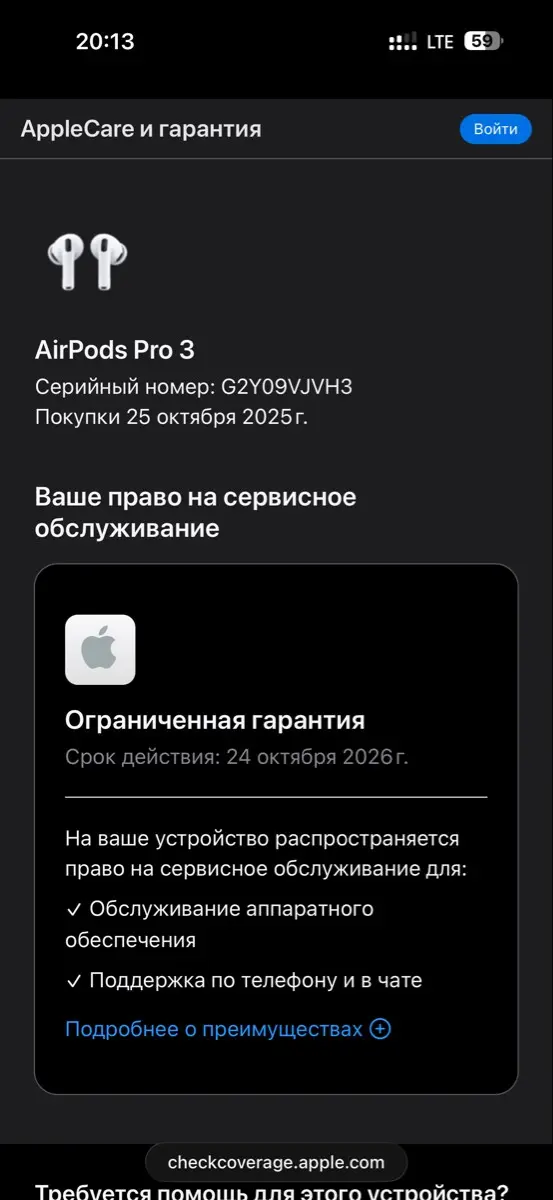Viewport: 553px width, 1200px height.
Task: Tap the Войти sign-in button
Action: [496, 129]
